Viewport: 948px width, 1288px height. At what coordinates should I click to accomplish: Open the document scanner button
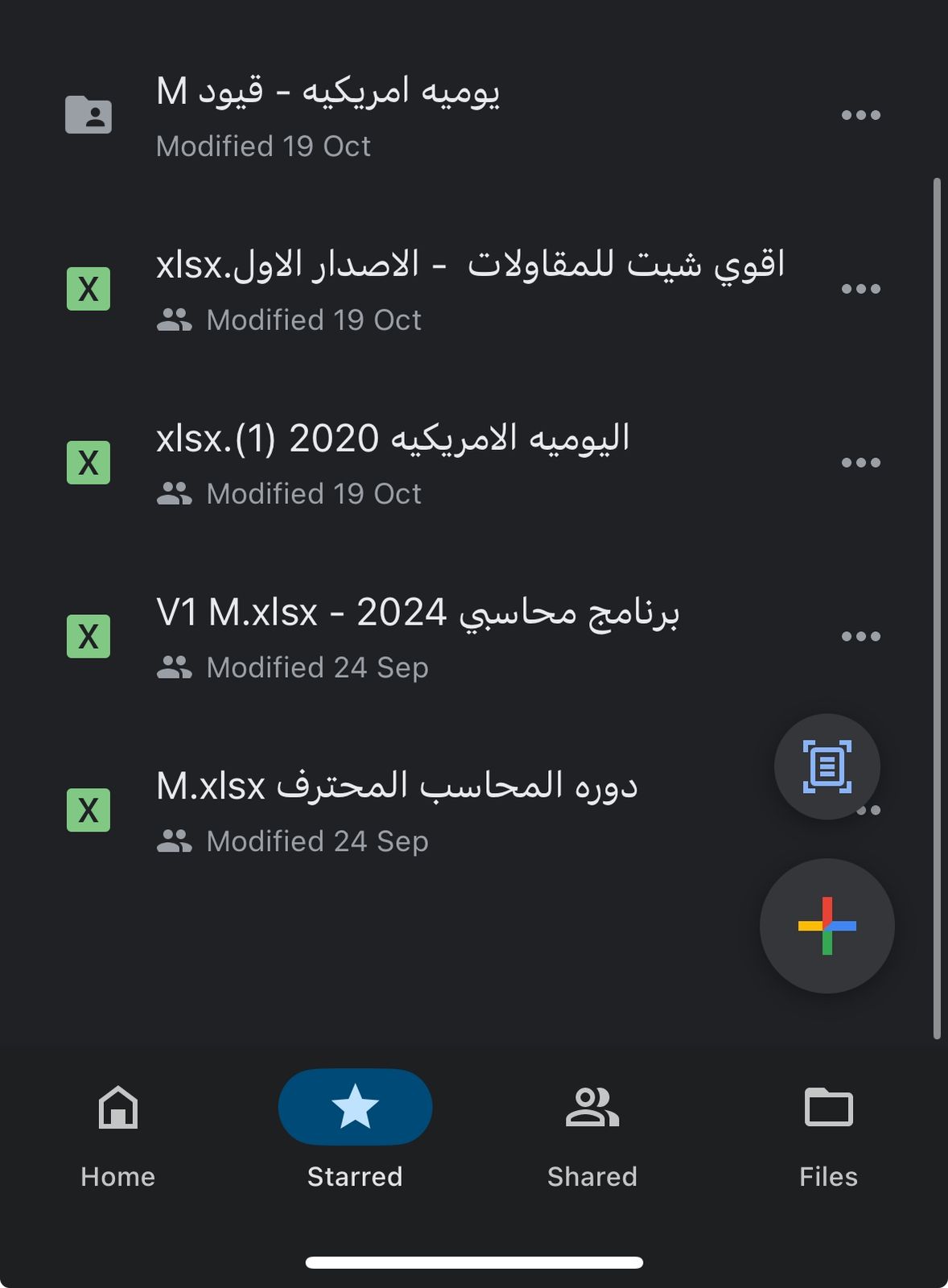point(826,767)
